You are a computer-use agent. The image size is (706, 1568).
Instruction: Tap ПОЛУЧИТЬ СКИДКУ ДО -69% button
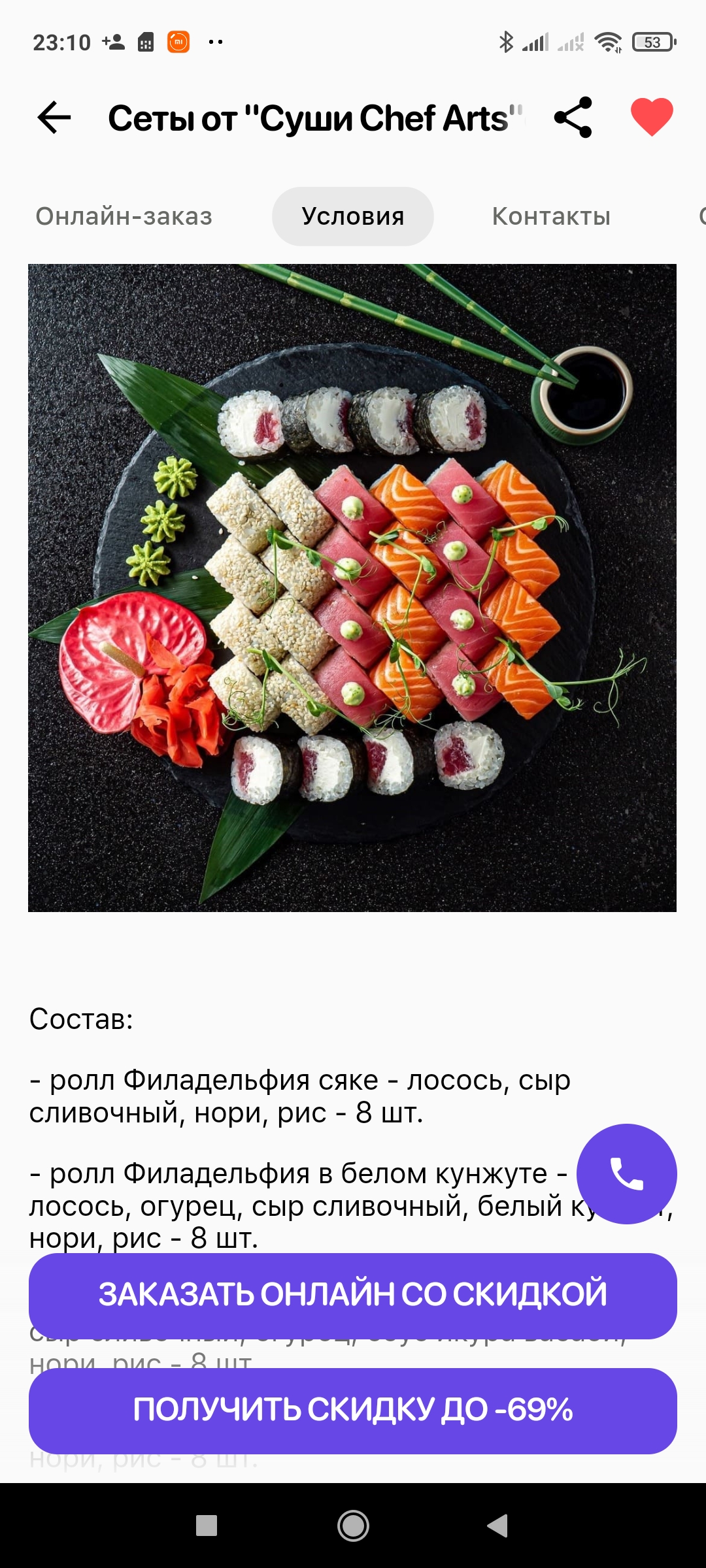(352, 1410)
